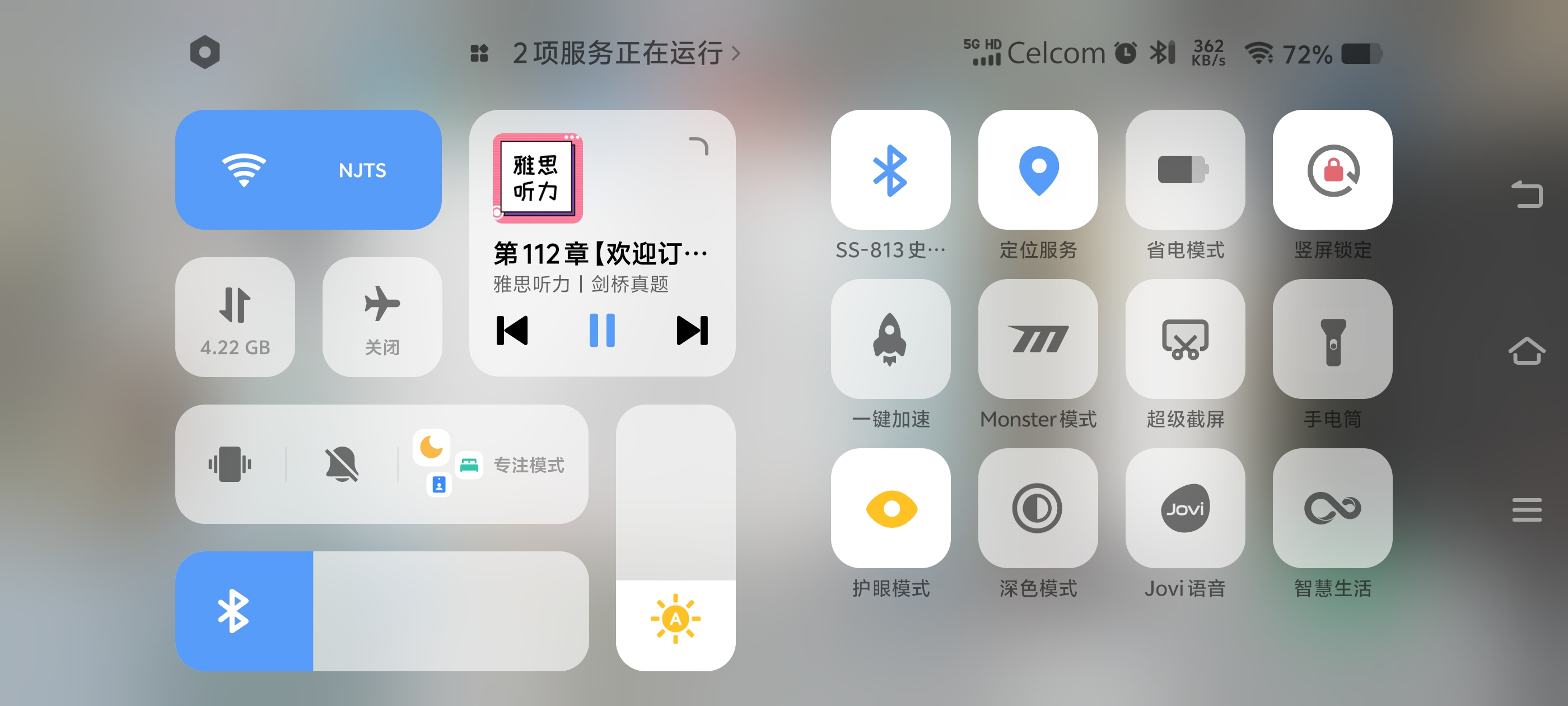This screenshot has height=706, width=1568.
Task: Toggle the mobile data tile showing 4.22 GB
Action: pyautogui.click(x=235, y=316)
